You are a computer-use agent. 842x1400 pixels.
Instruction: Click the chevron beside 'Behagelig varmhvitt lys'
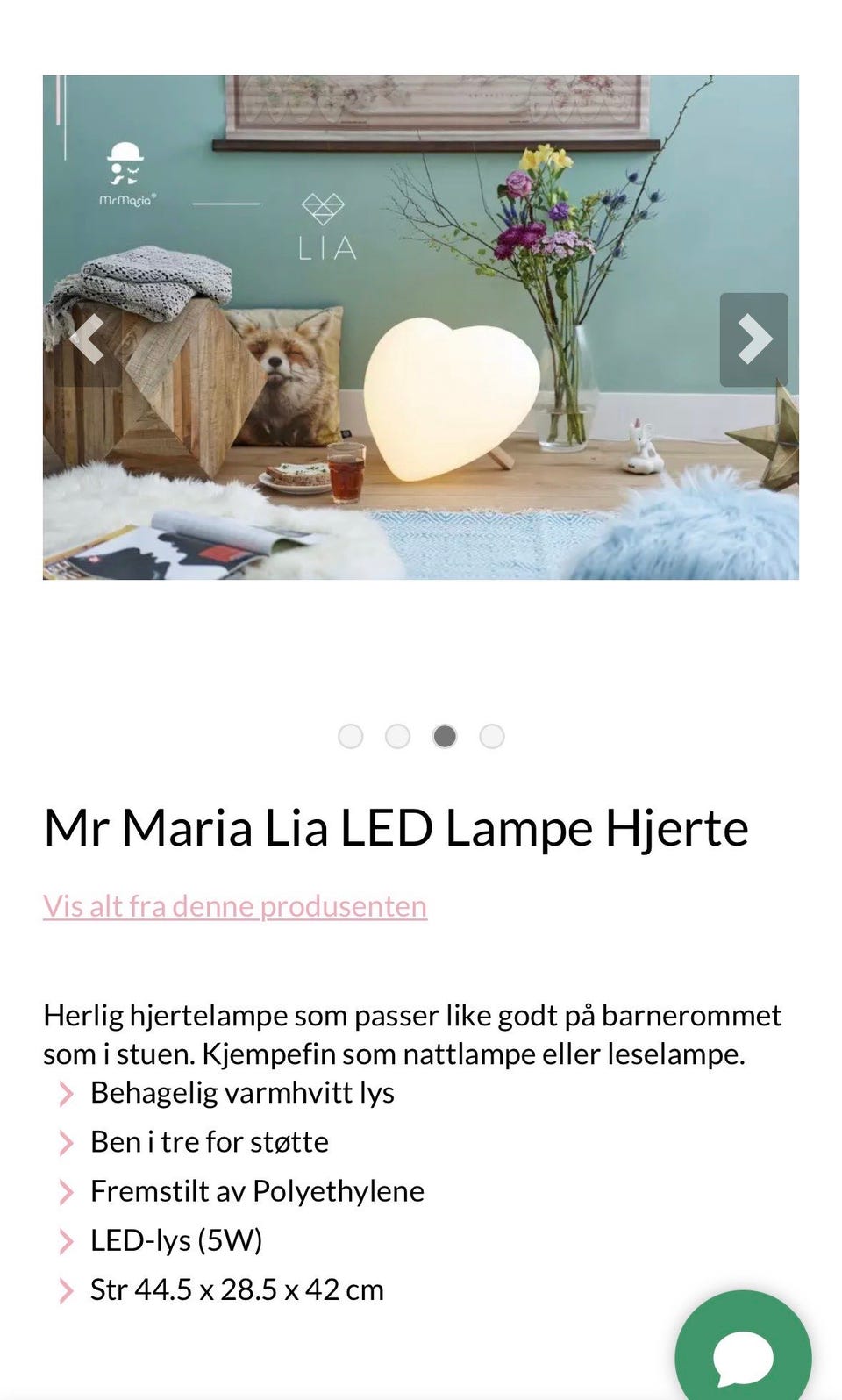67,1093
